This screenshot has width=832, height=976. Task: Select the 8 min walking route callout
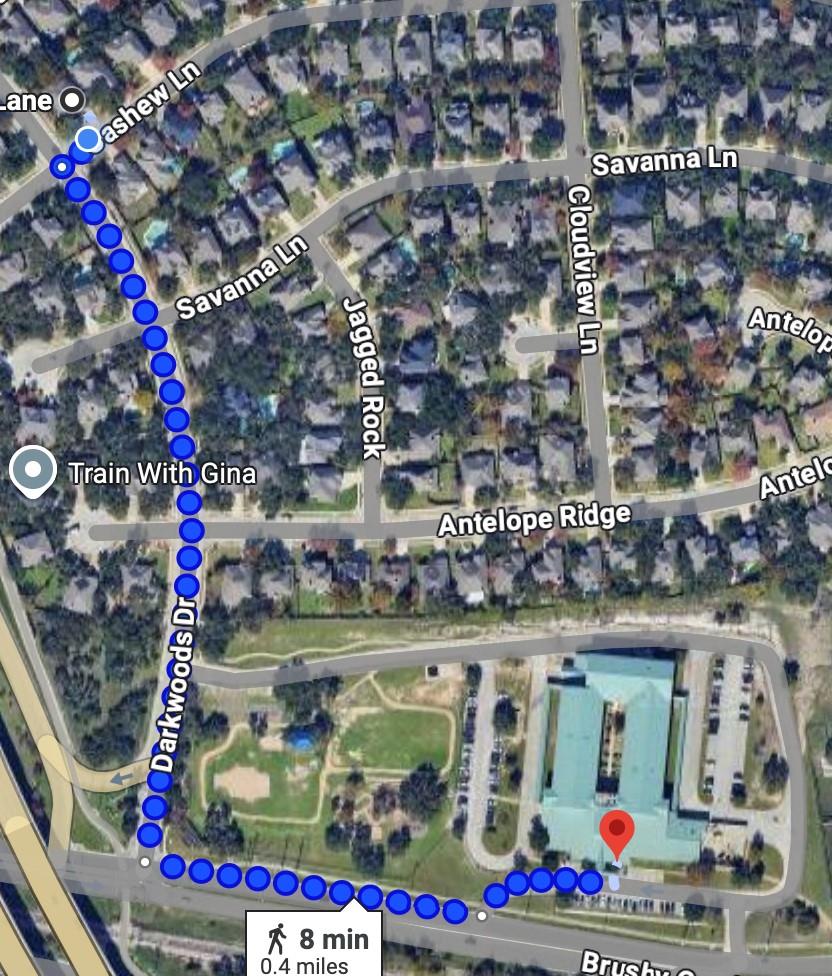(314, 946)
